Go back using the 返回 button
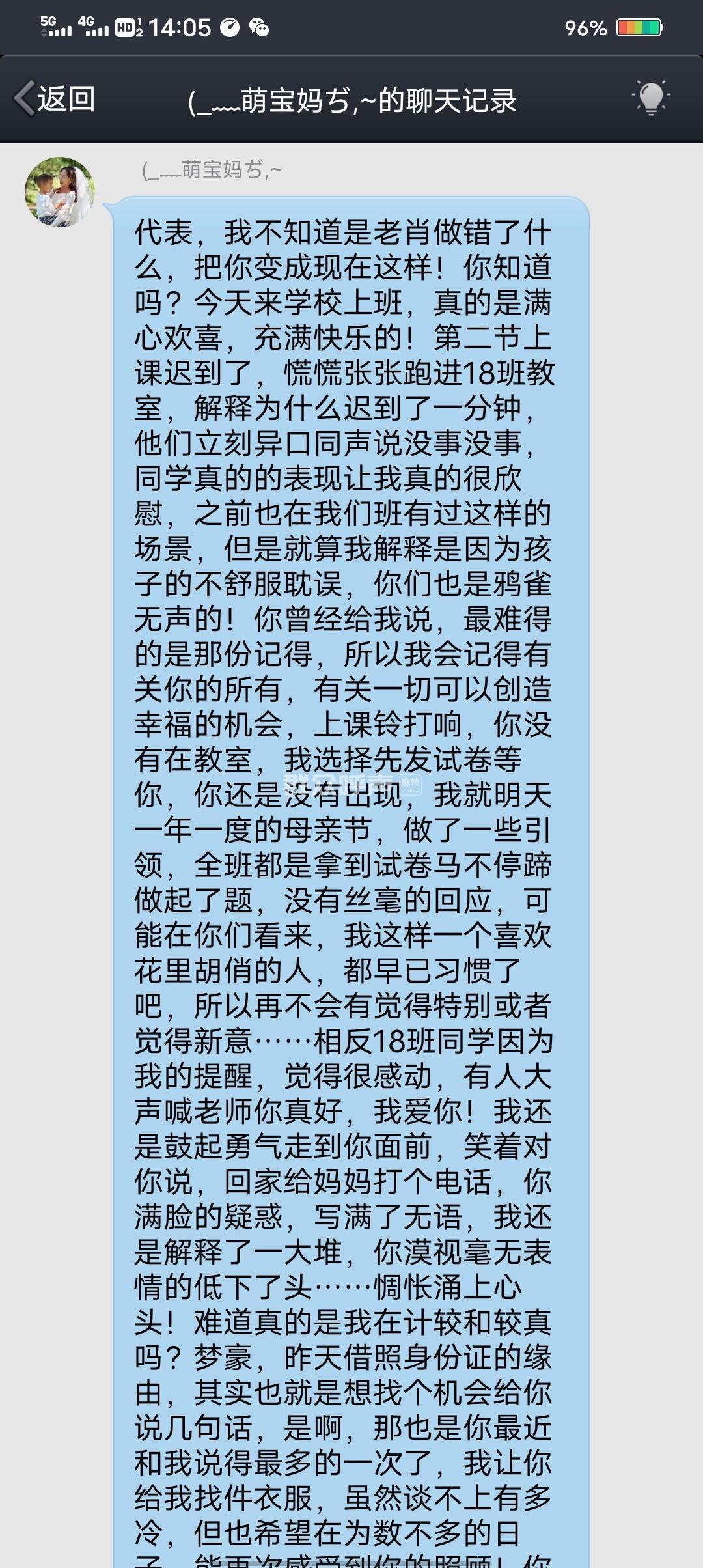Viewport: 703px width, 1568px height. tap(55, 99)
